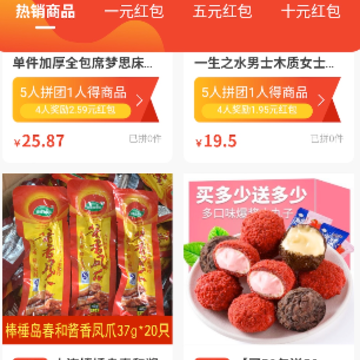Tap the group-buy banner with 1.95元红包
Viewport: 360px width, 360px height.
(267, 100)
